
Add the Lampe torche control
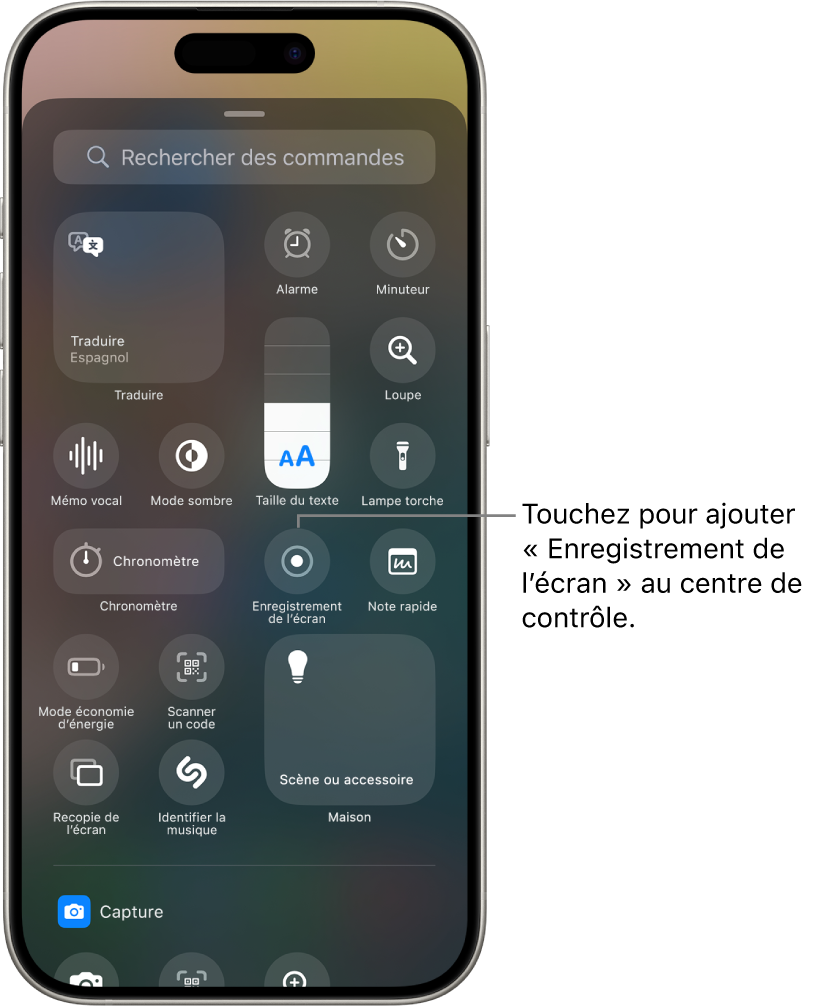pos(402,456)
